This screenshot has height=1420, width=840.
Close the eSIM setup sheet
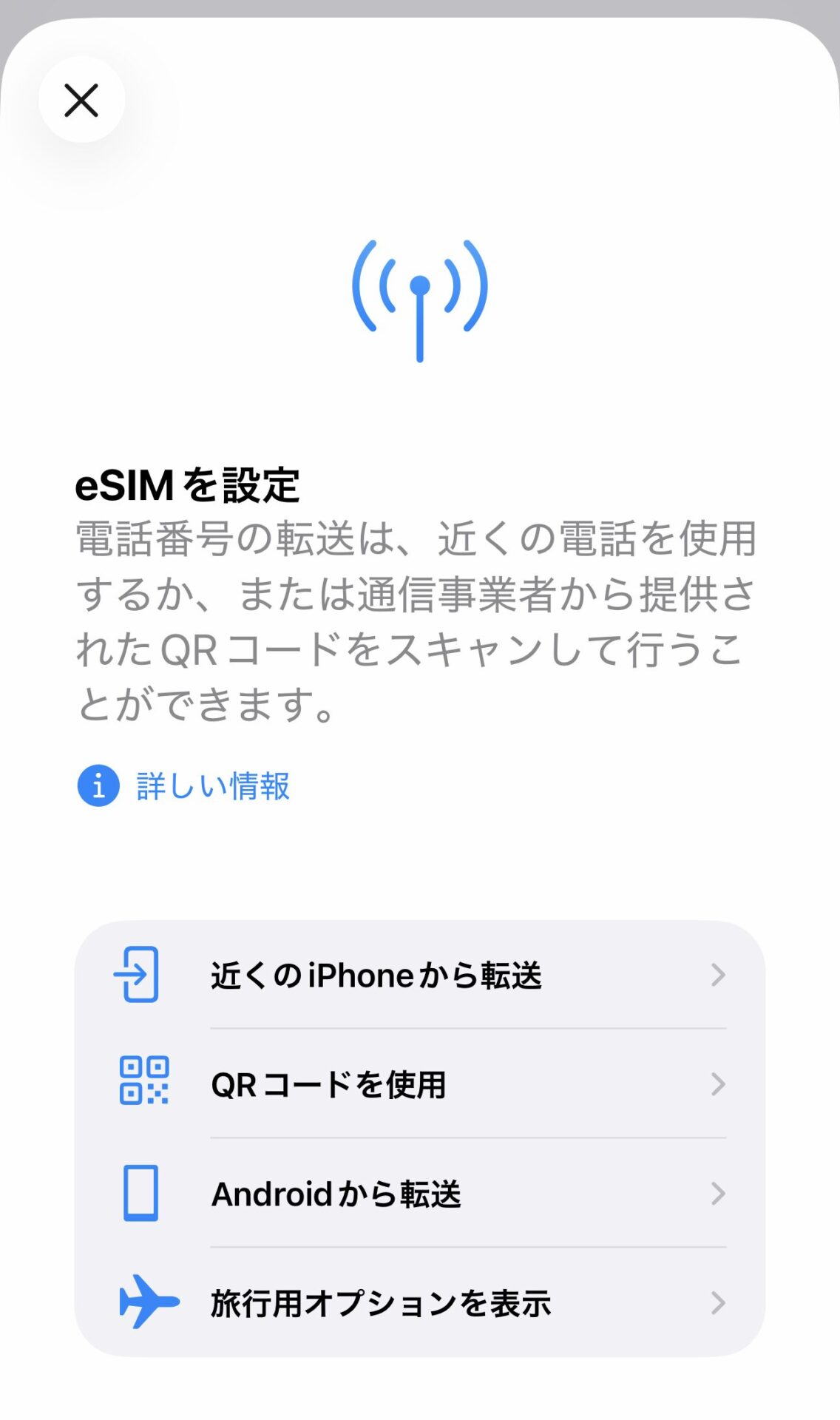tap(81, 101)
